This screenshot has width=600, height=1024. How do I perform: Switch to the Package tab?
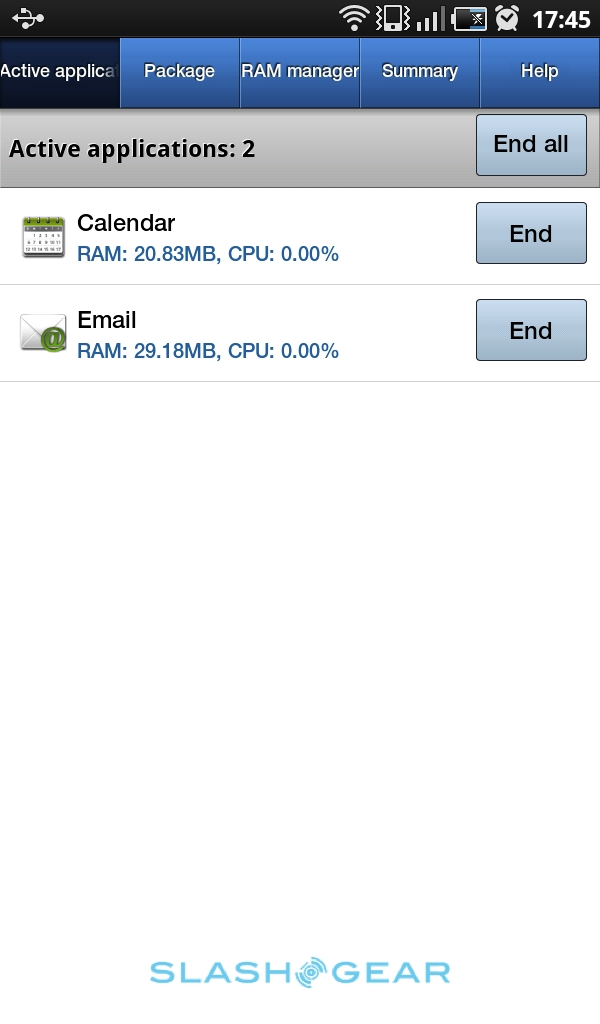180,72
